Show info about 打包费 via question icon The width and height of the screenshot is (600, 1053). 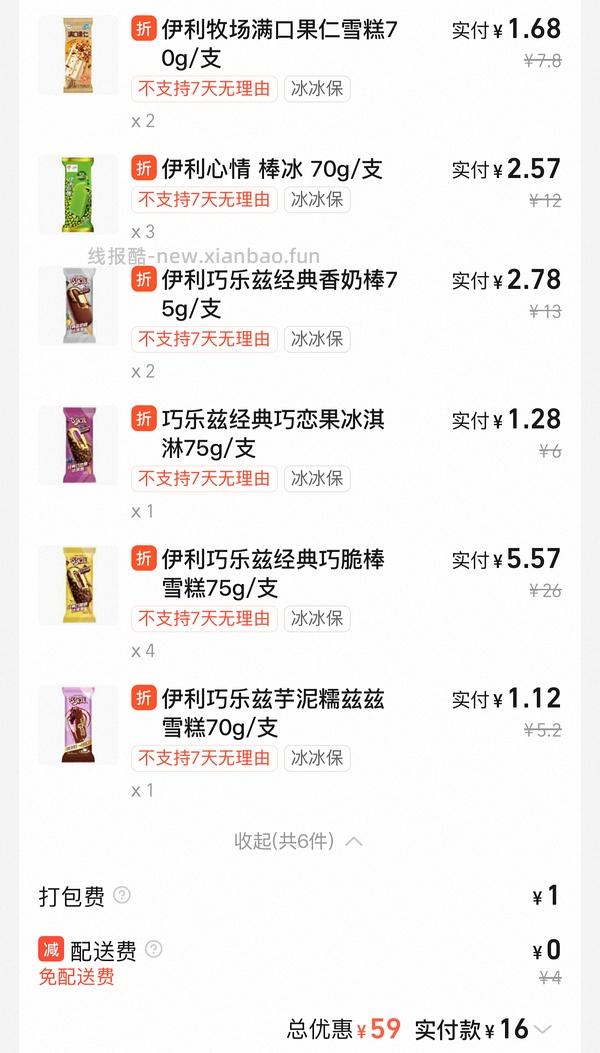(122, 895)
